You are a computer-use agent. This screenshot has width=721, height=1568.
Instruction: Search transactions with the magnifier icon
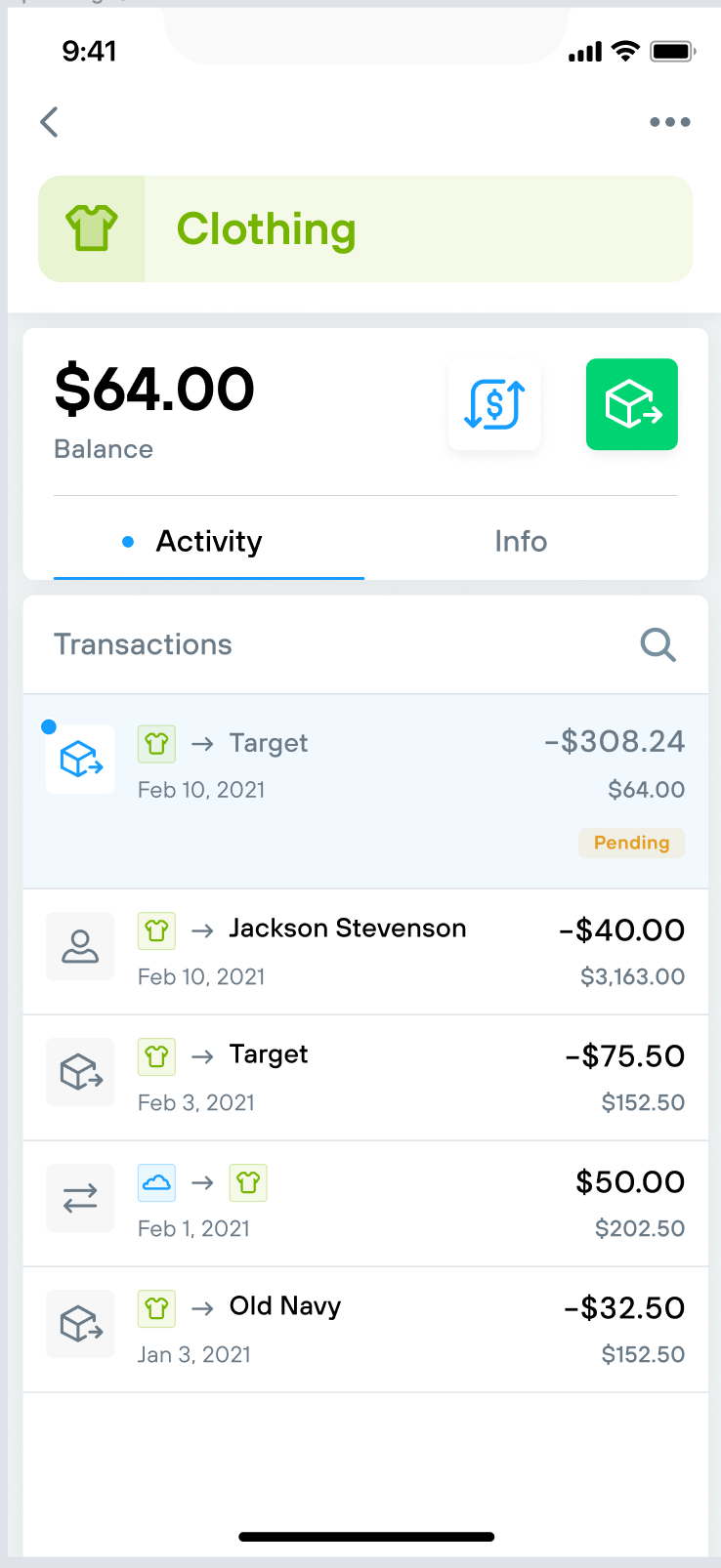pyautogui.click(x=657, y=644)
